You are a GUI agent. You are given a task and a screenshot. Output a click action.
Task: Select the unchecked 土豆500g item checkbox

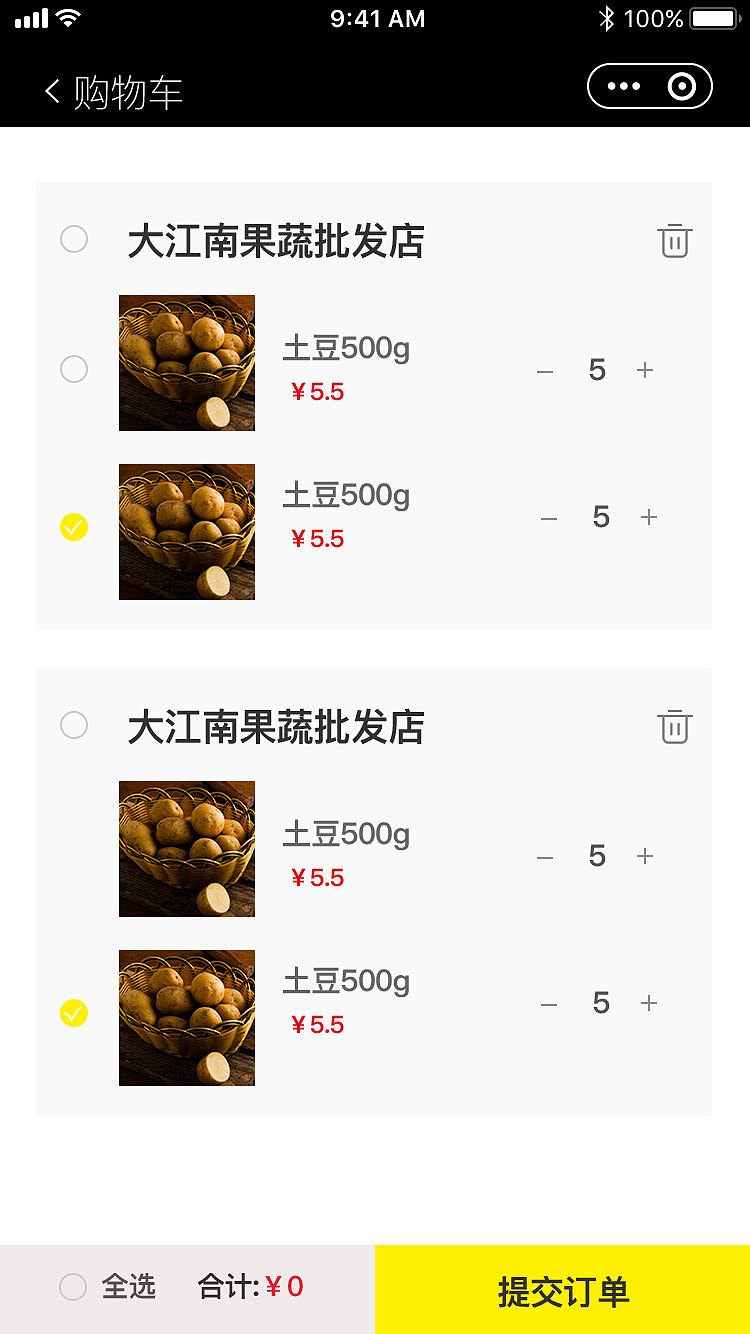(x=74, y=370)
